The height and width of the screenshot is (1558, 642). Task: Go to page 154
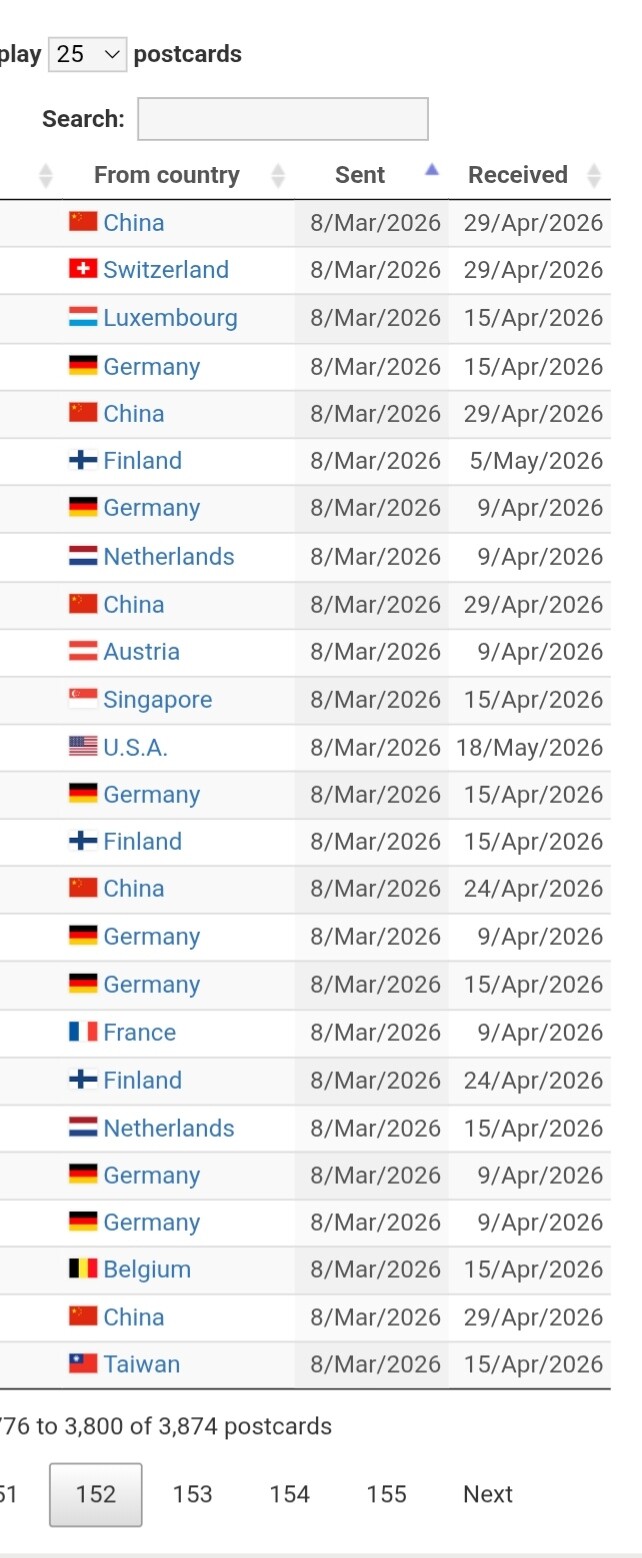[x=289, y=1494]
